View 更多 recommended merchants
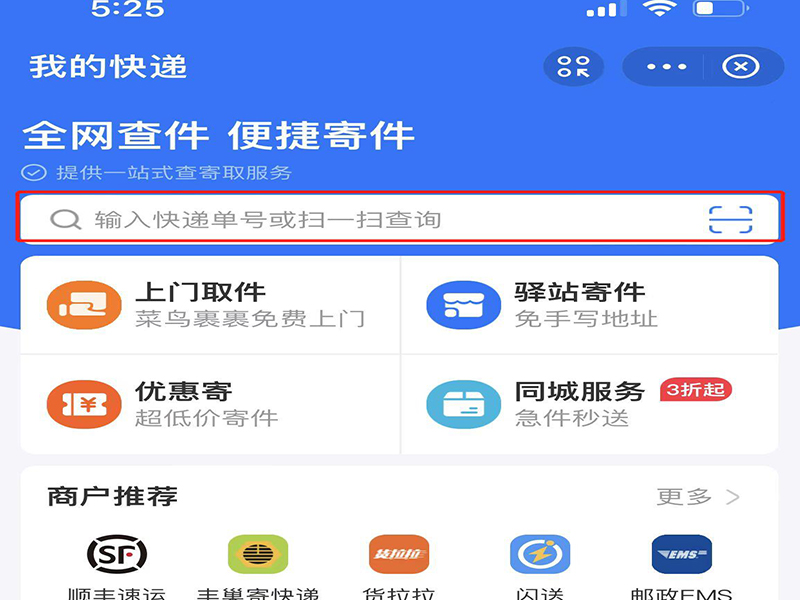This screenshot has width=800, height=600. coord(698,497)
